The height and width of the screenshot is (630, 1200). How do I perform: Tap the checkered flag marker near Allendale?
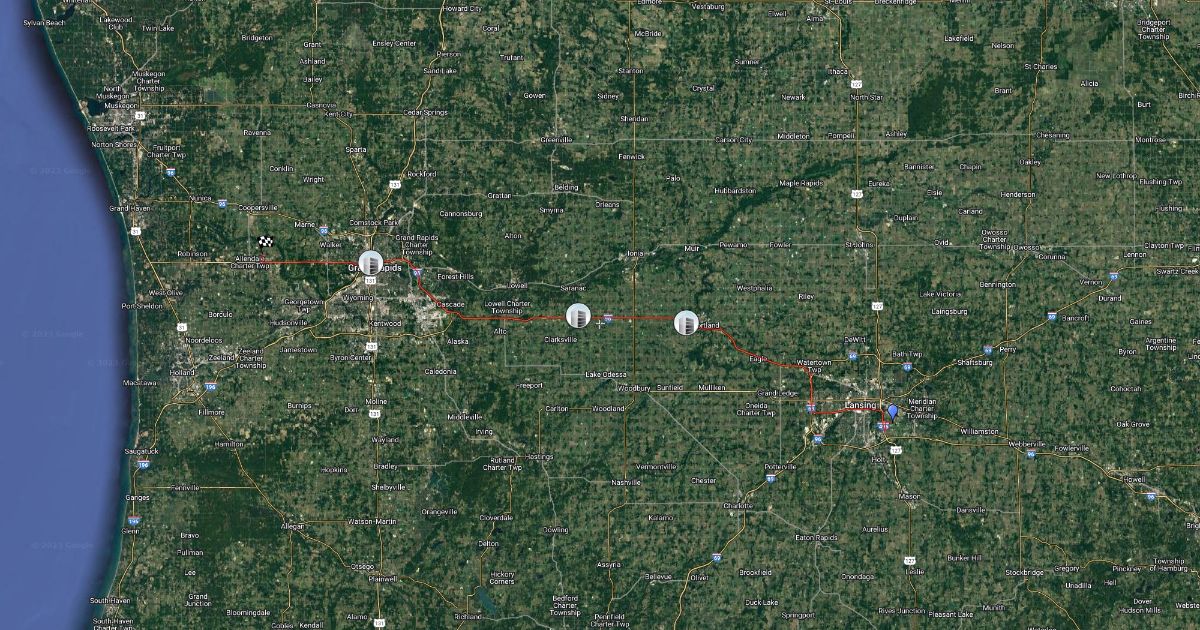tap(267, 242)
